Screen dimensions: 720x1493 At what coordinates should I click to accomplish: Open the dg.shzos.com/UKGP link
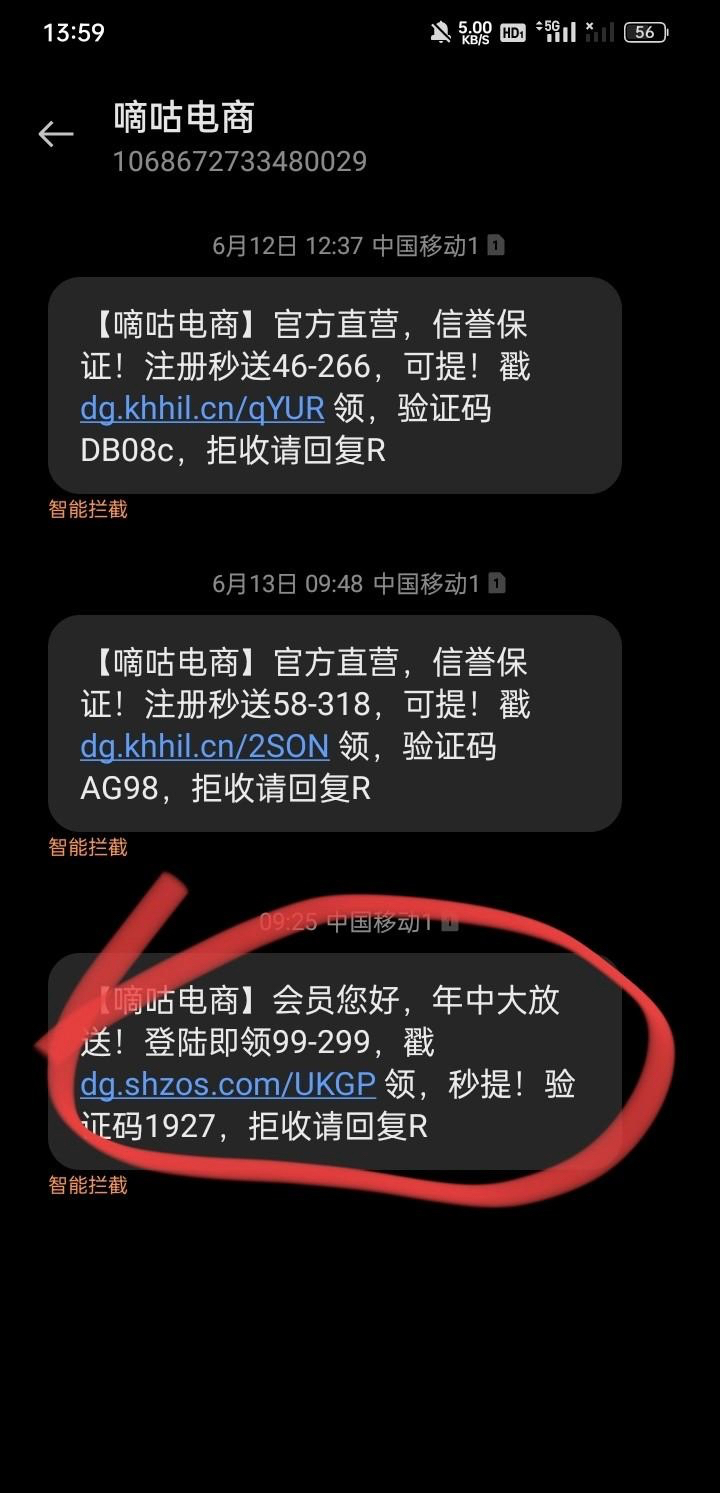click(x=228, y=1085)
